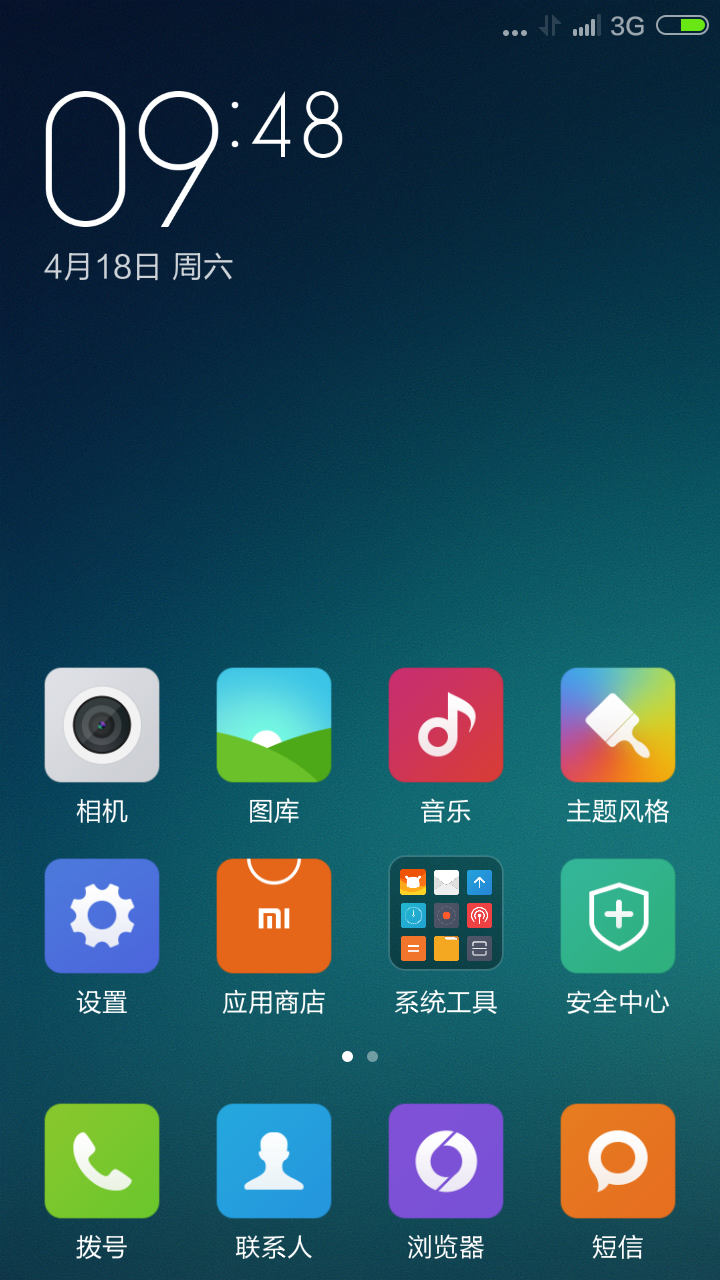Open the 相机 camera app
This screenshot has width=720, height=1280.
102,725
